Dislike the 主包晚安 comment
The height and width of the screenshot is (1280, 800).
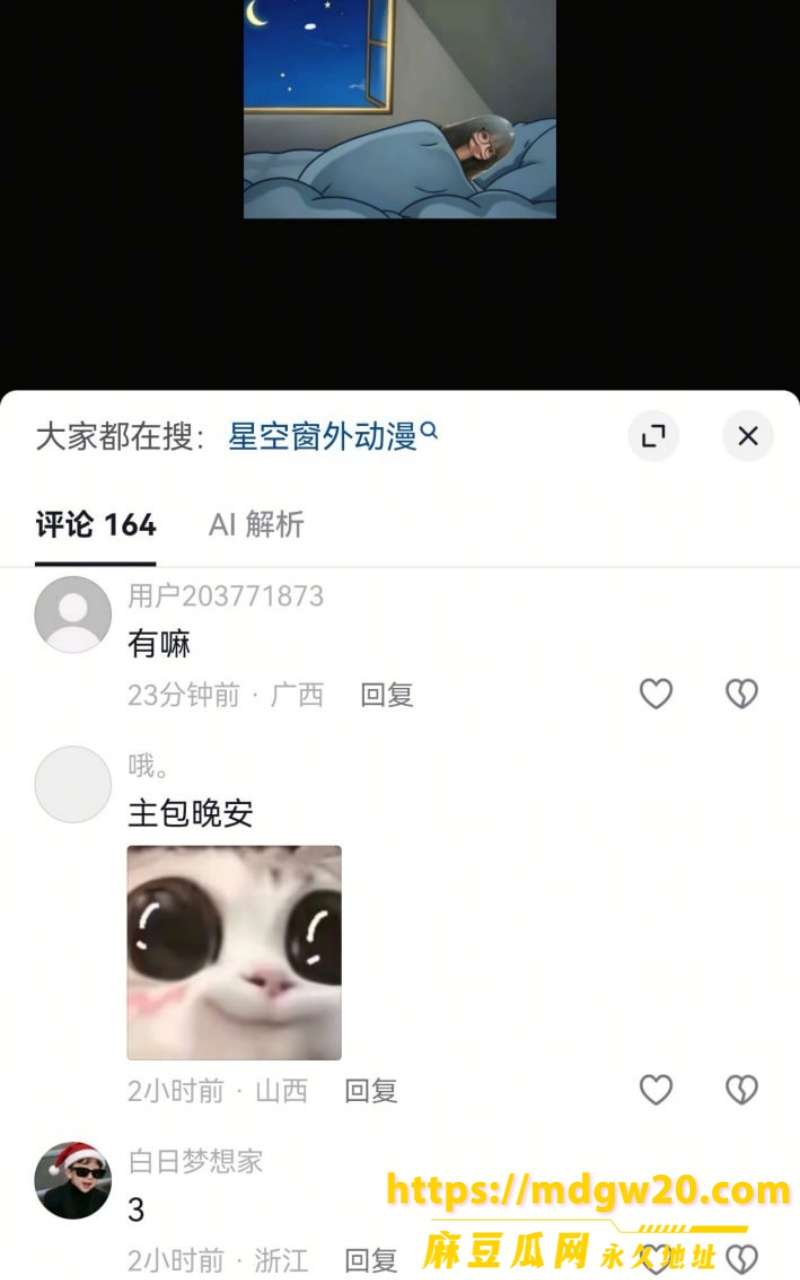(741, 1090)
